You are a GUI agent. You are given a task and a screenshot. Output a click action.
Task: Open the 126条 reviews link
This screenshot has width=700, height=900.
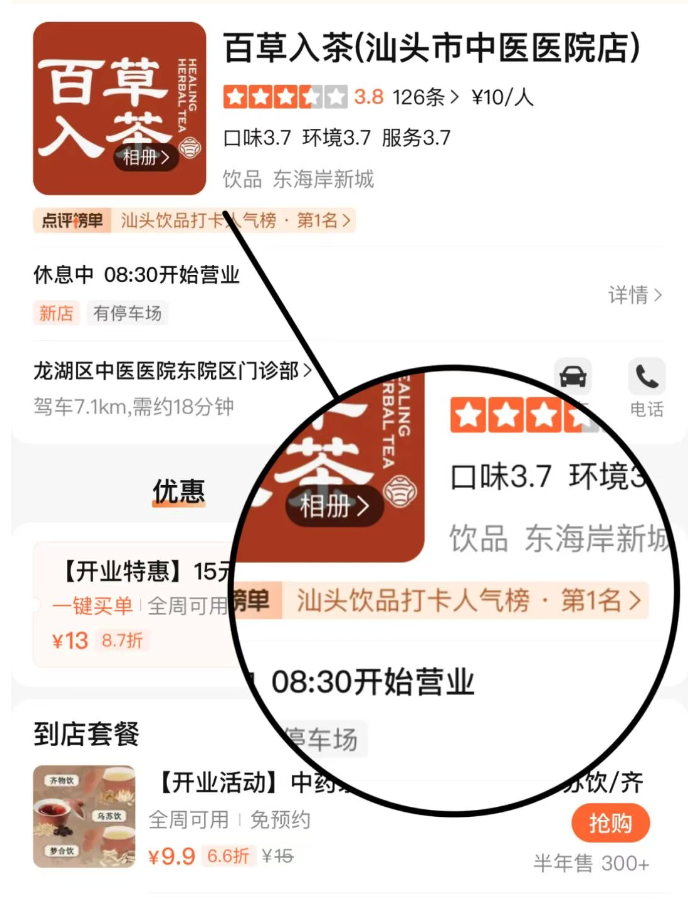click(426, 97)
